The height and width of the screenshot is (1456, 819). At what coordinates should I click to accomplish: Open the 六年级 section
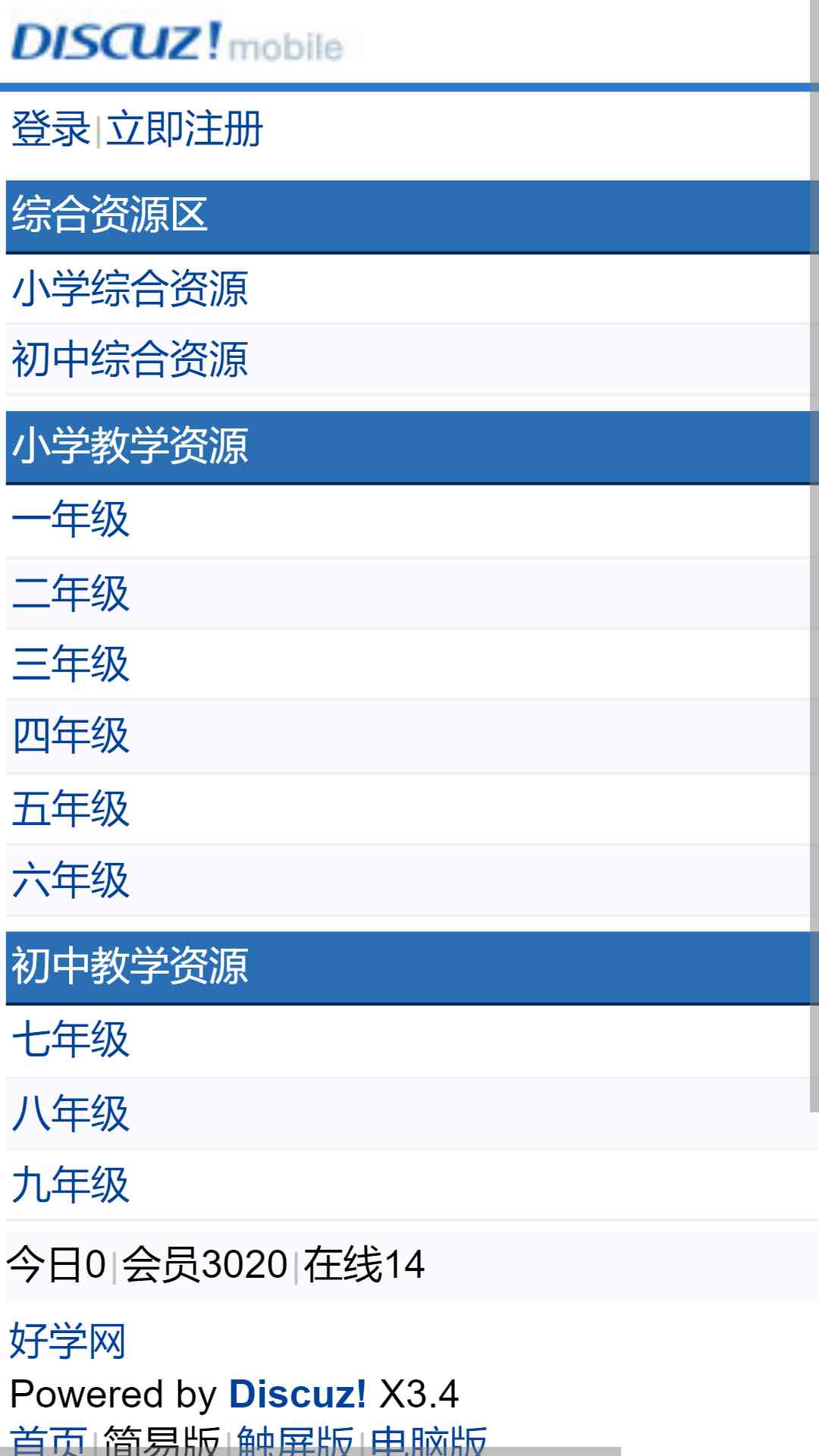tap(71, 880)
